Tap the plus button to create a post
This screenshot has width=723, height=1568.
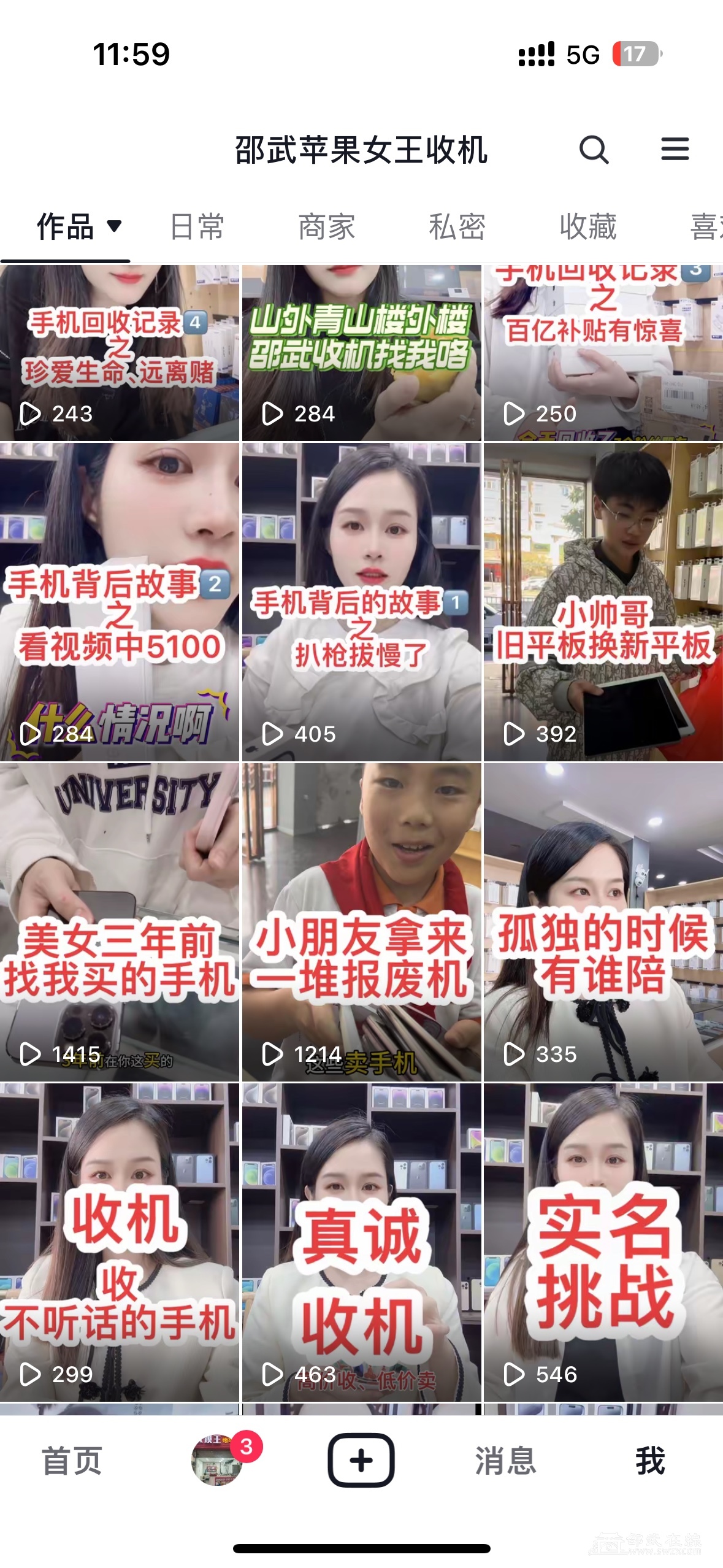tap(361, 1460)
